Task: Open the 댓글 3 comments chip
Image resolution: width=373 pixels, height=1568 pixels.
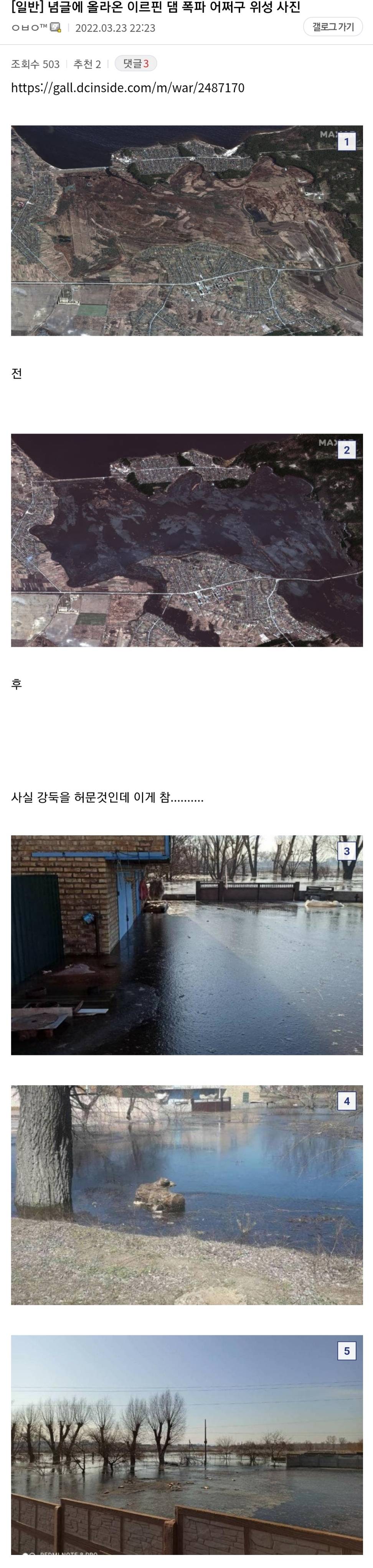Action: click(x=136, y=63)
